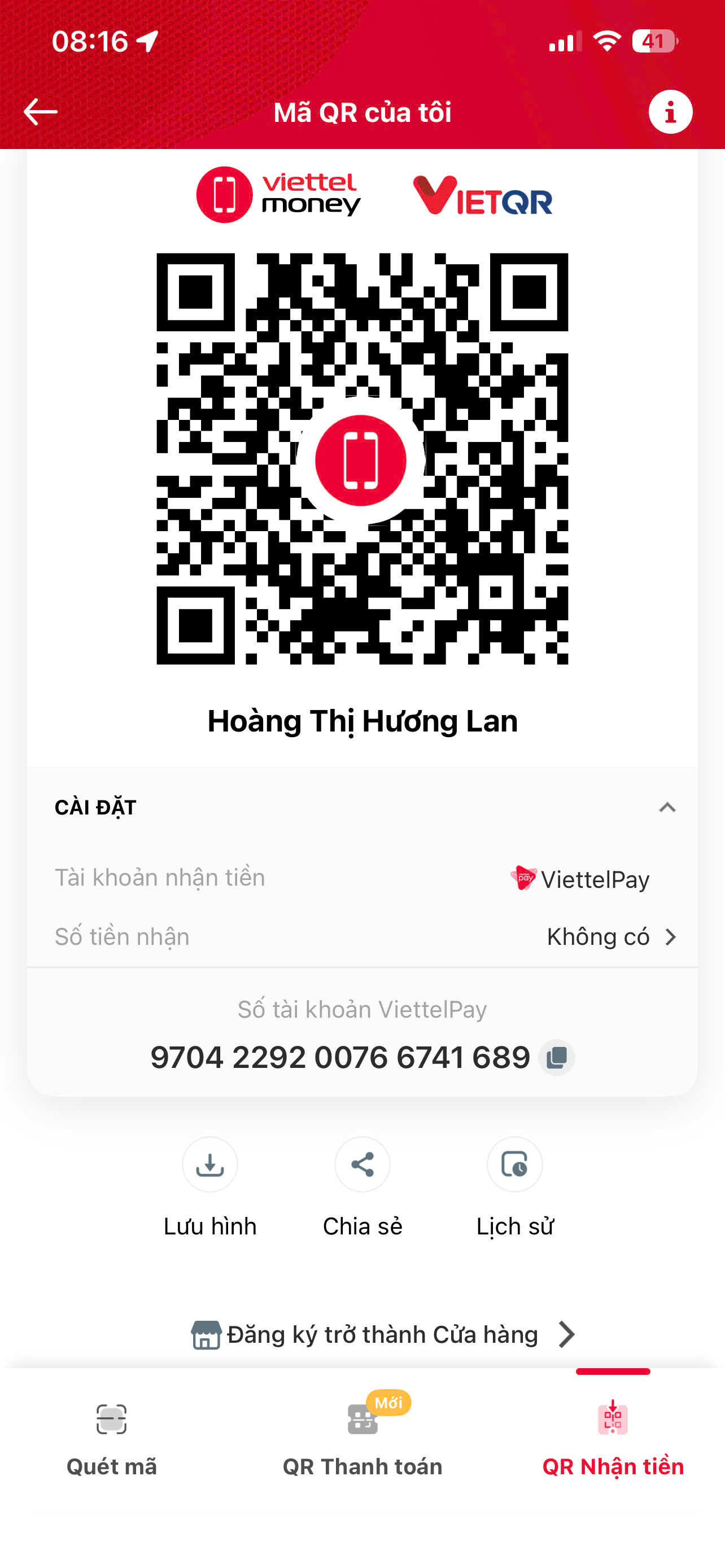
Task: Tap Đăng ký trở thành Cửa hàng link
Action: 383,1334
